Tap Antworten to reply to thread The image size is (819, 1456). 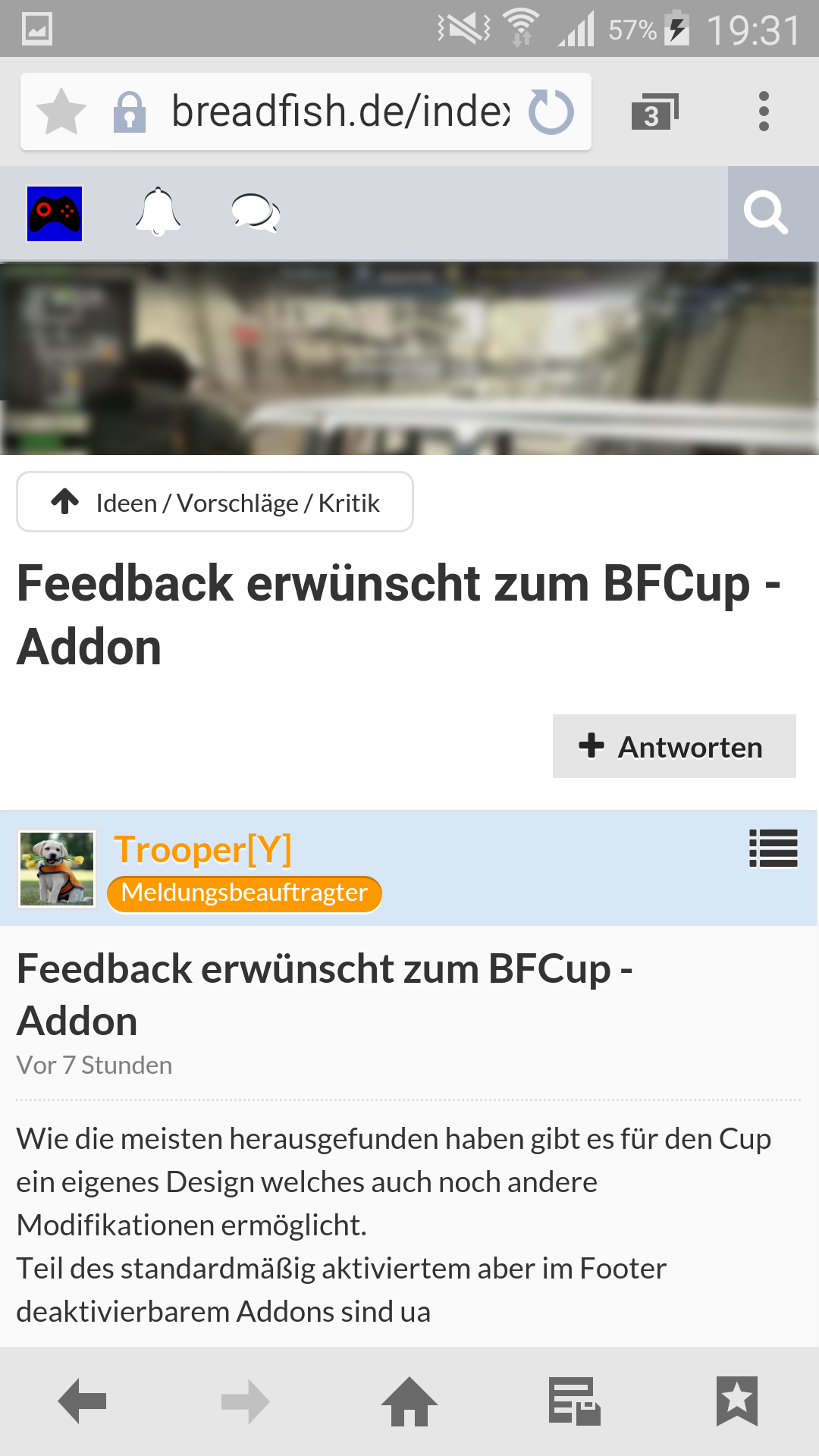pyautogui.click(x=674, y=746)
